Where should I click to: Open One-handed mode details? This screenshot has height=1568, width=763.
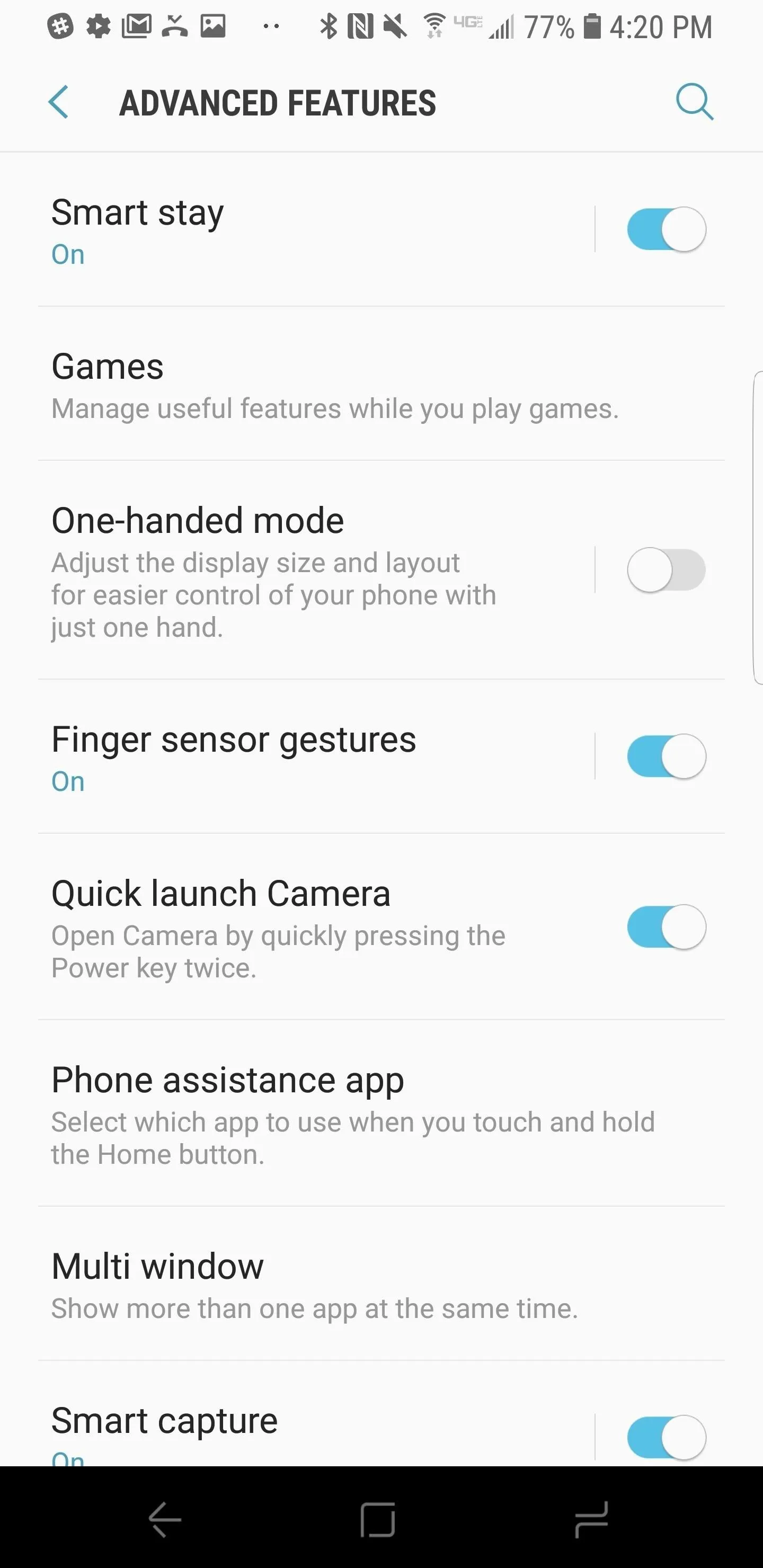pyautogui.click(x=316, y=570)
